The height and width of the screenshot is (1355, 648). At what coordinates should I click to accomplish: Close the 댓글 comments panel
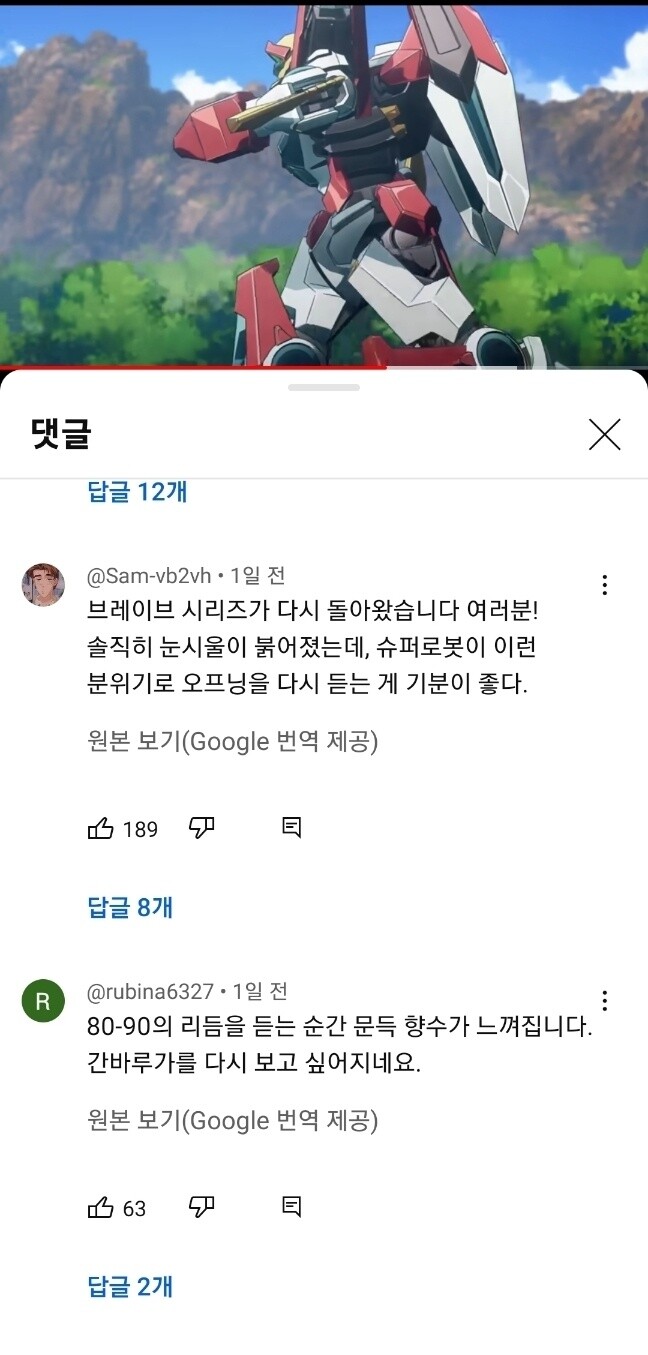pos(604,435)
